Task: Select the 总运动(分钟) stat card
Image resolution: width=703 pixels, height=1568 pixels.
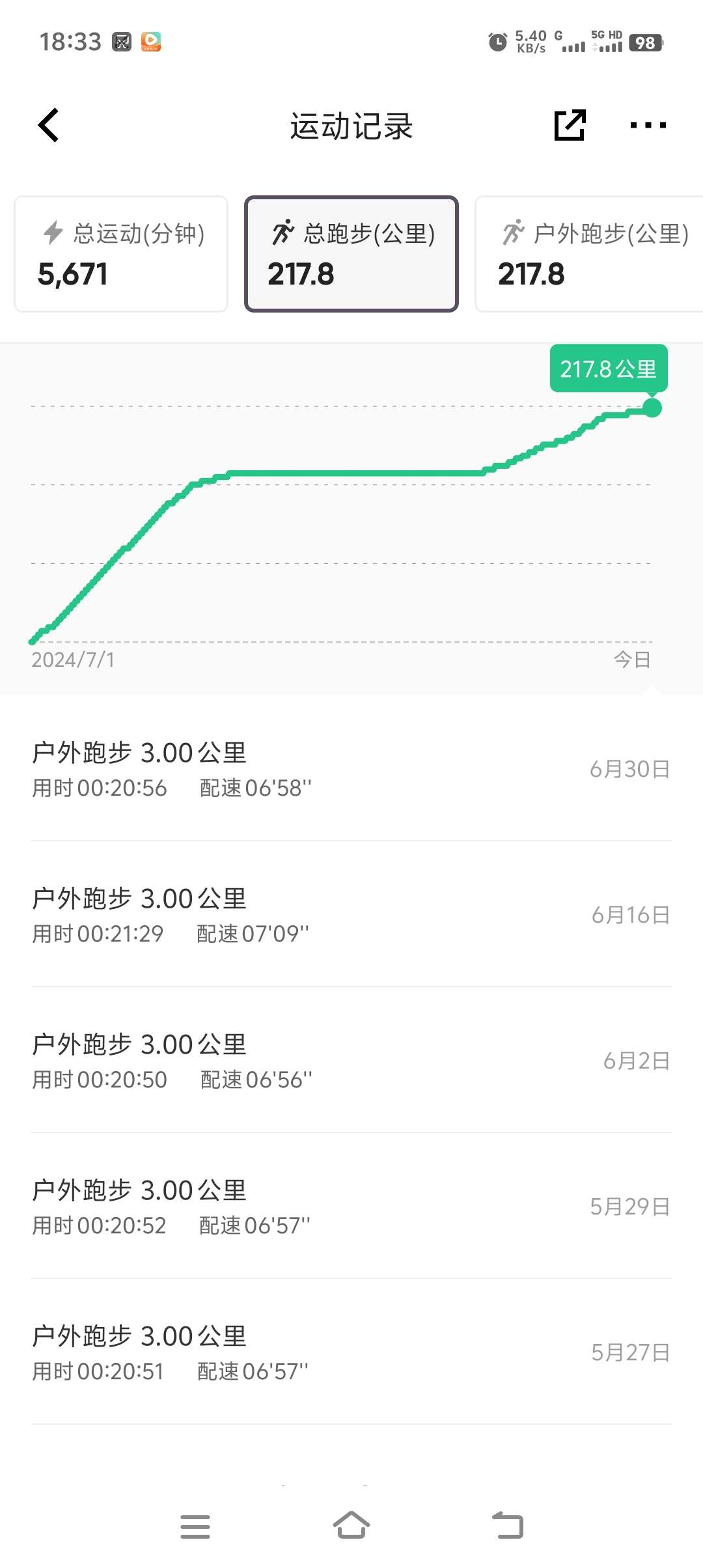Action: coord(121,254)
